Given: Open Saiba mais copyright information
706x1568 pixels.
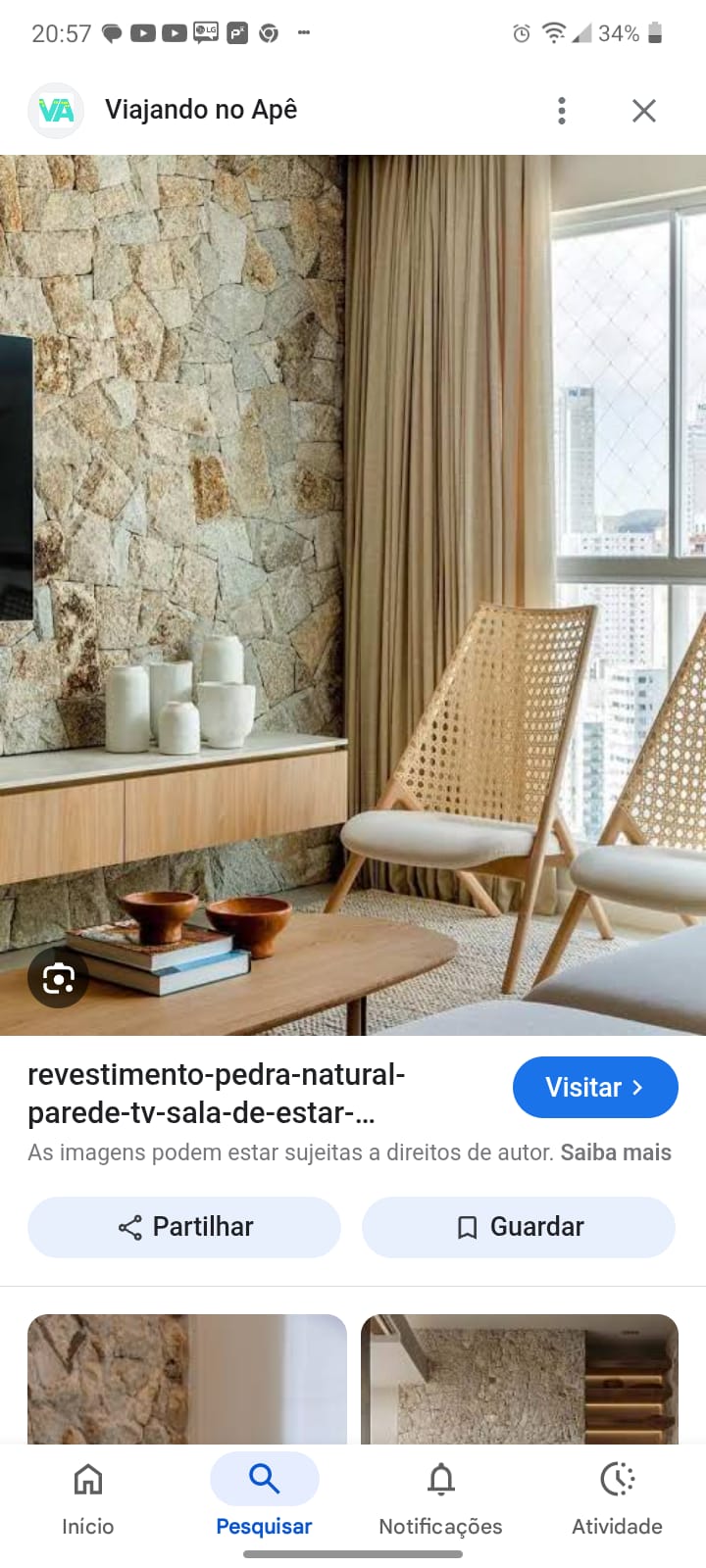Looking at the screenshot, I should pos(616,1152).
